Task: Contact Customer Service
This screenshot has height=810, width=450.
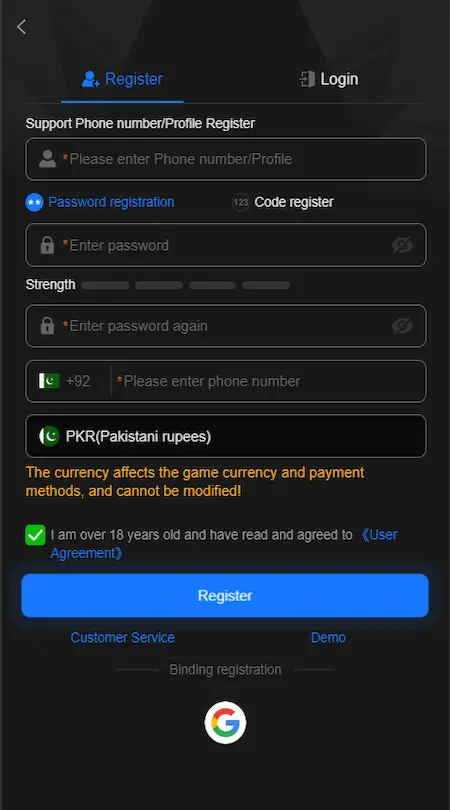Action: [122, 637]
